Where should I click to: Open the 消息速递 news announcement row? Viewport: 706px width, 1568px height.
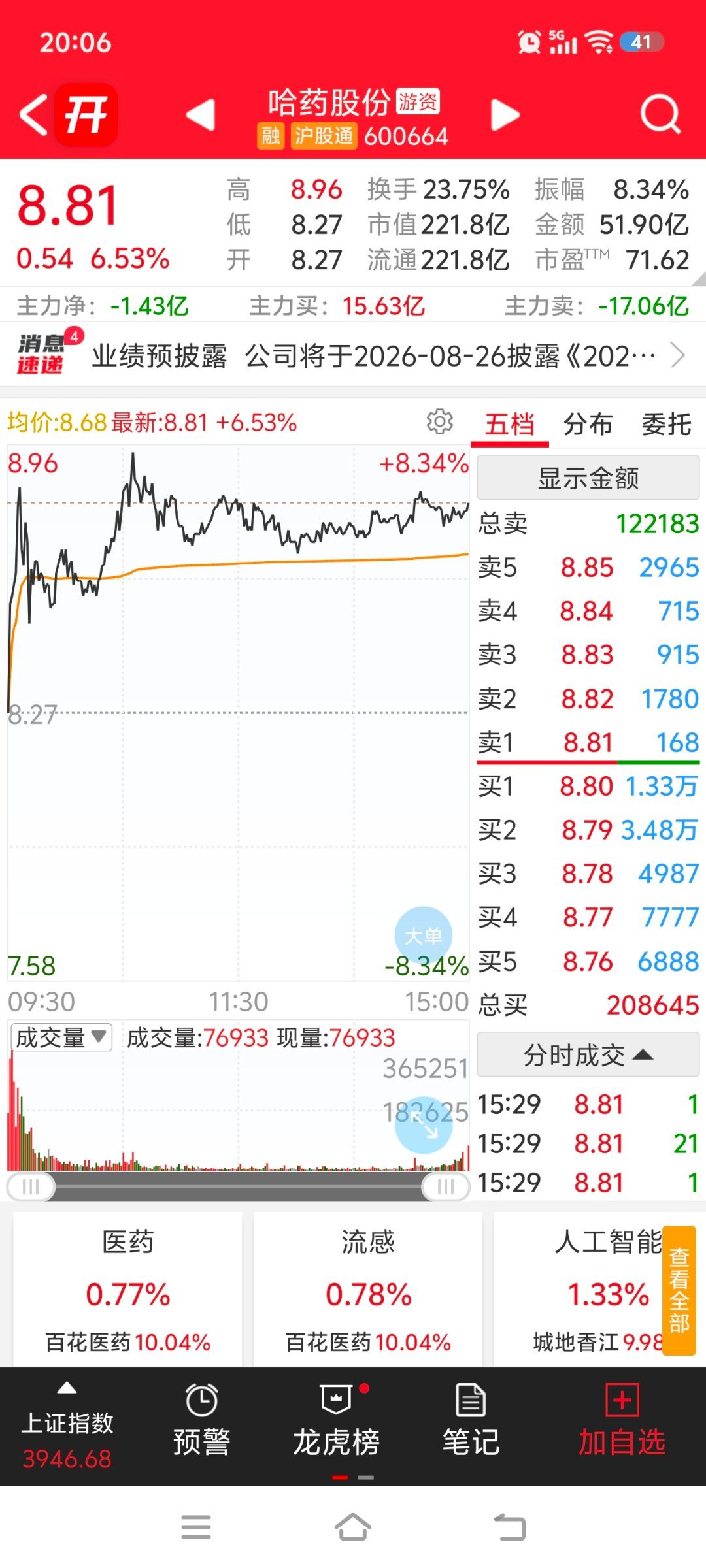tap(353, 356)
